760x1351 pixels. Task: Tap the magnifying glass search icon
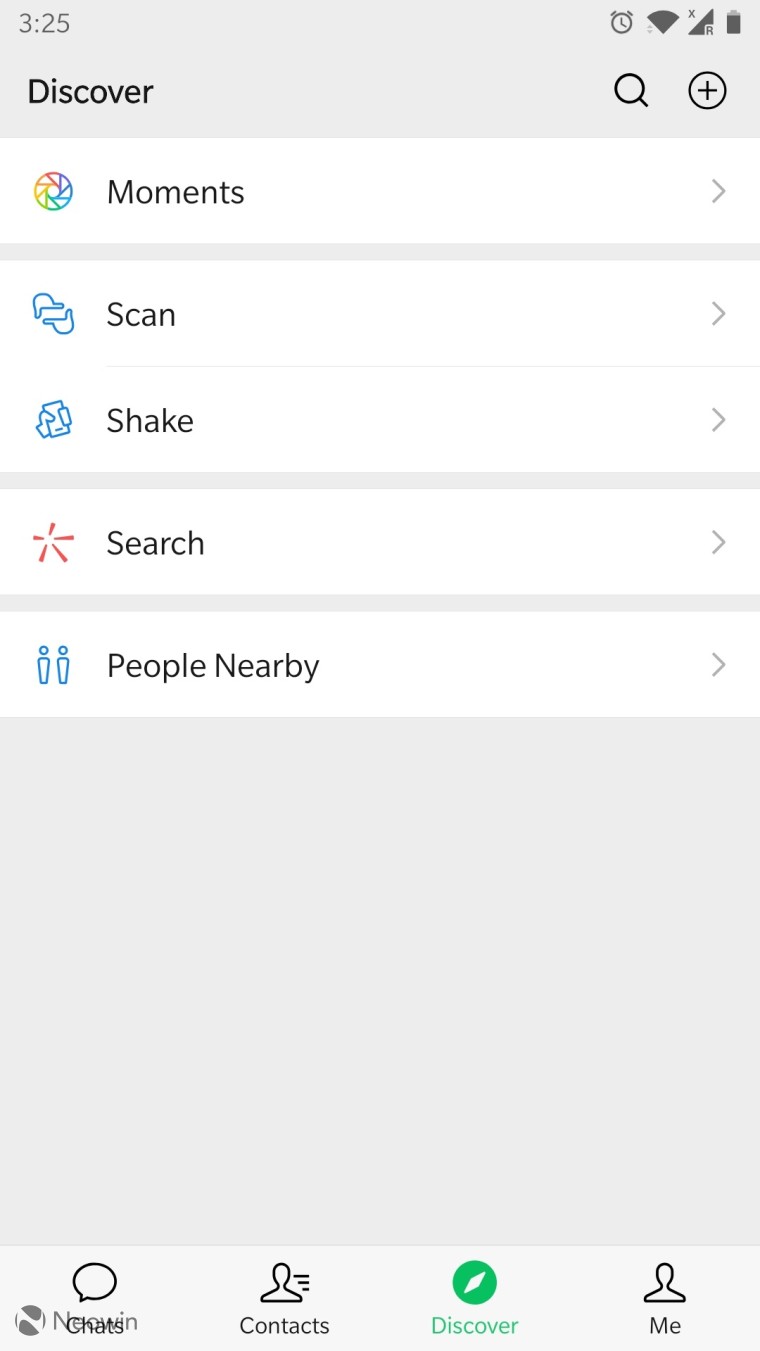click(631, 90)
